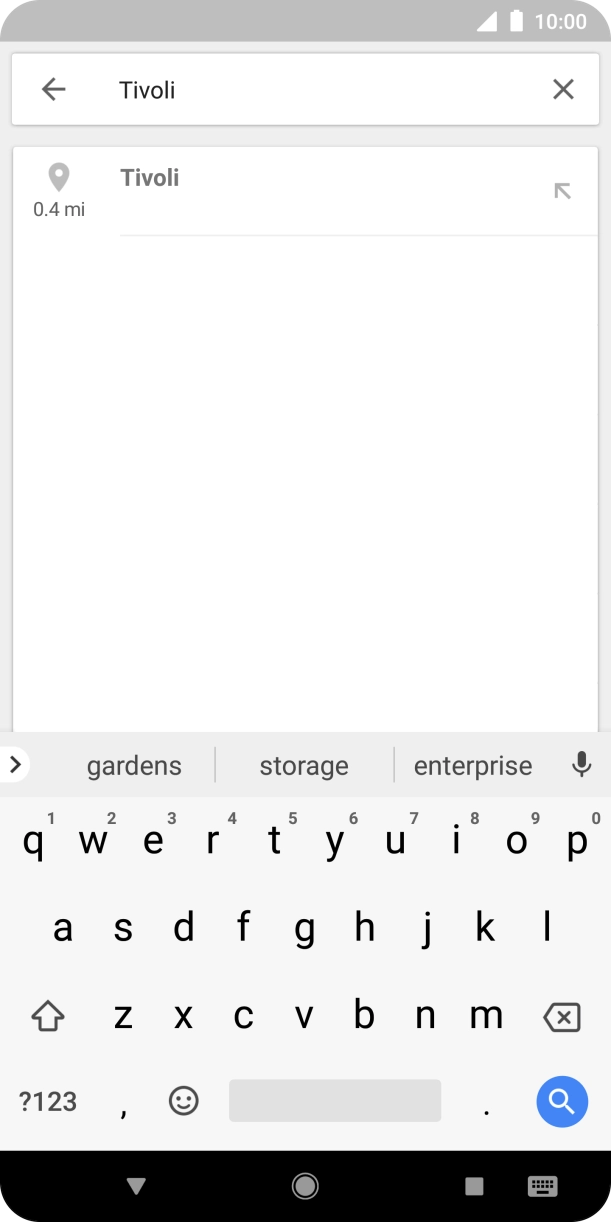
Task: Hide the keyboard with the navigation down arrow
Action: [x=137, y=1186]
